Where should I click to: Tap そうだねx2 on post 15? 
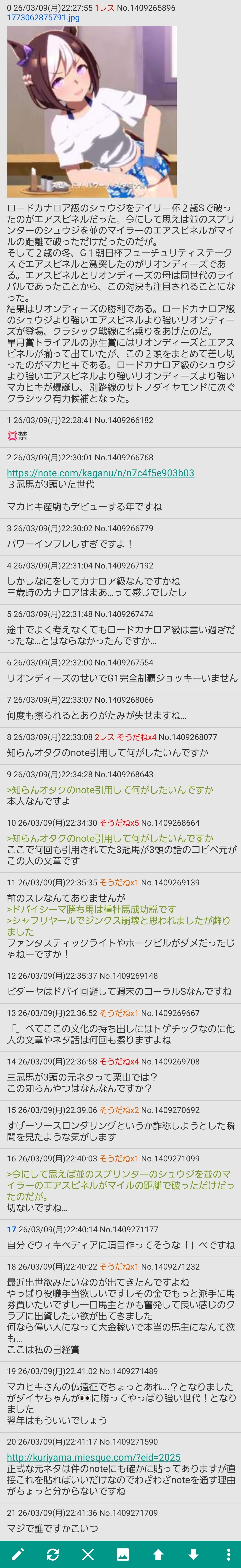point(119,1110)
